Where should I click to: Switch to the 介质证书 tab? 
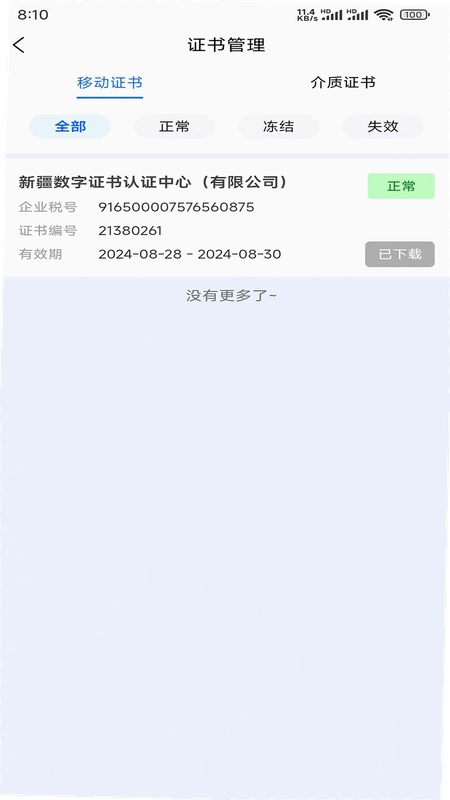click(343, 83)
